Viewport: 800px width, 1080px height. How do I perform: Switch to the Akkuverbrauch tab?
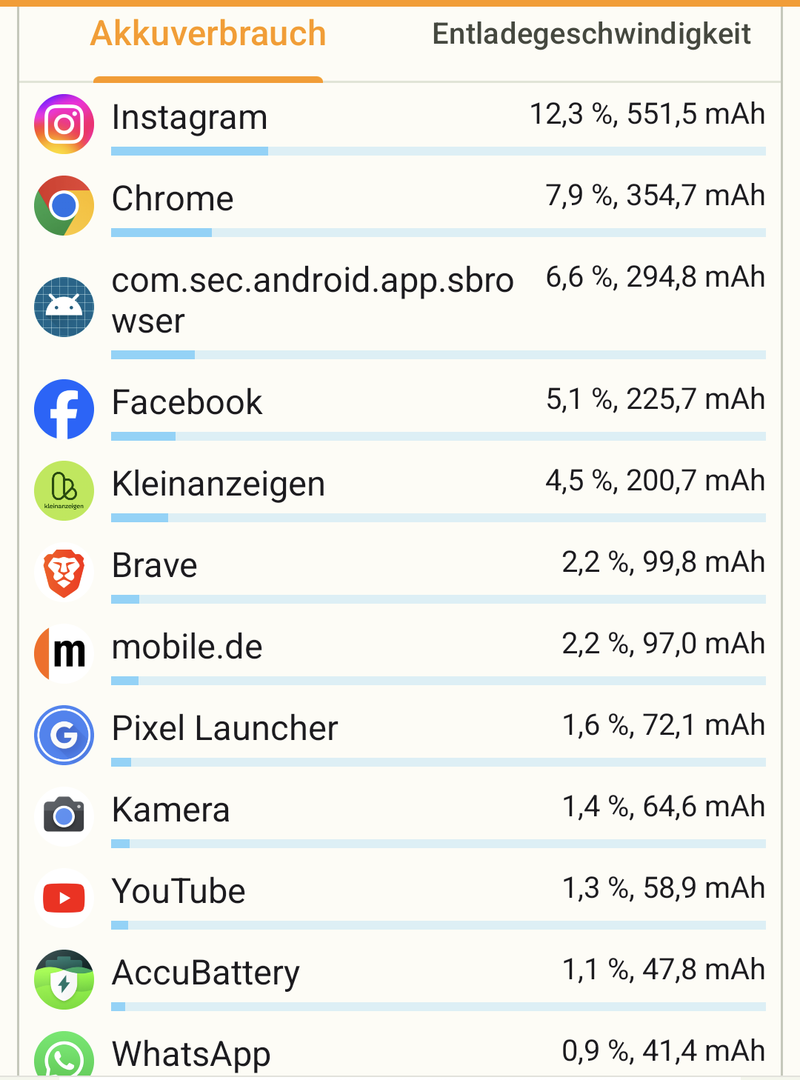click(x=208, y=34)
